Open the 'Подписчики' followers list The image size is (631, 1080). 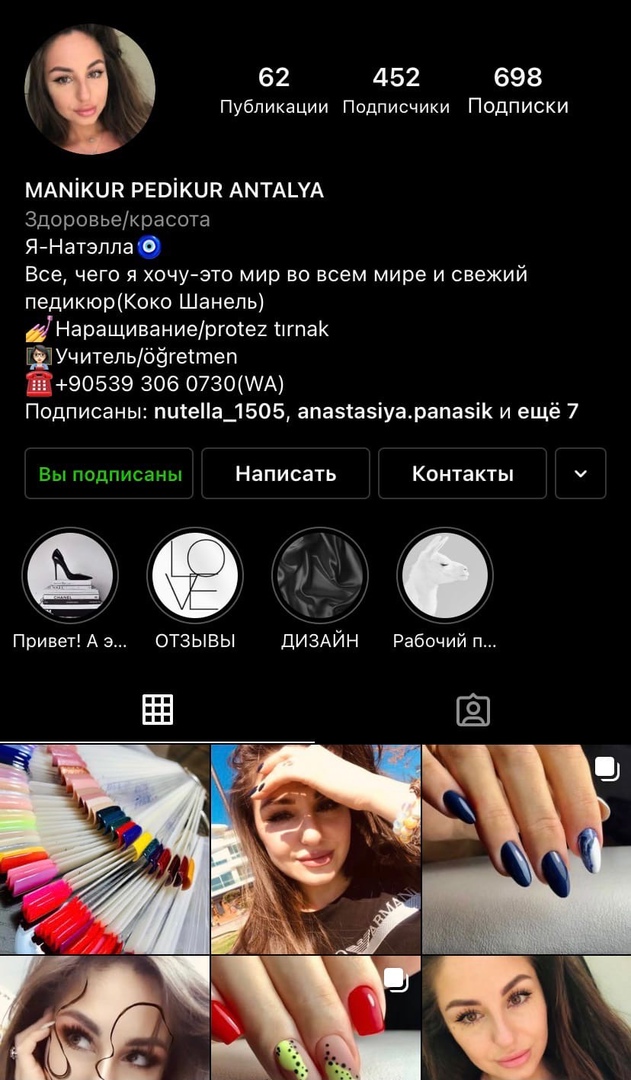pos(396,90)
